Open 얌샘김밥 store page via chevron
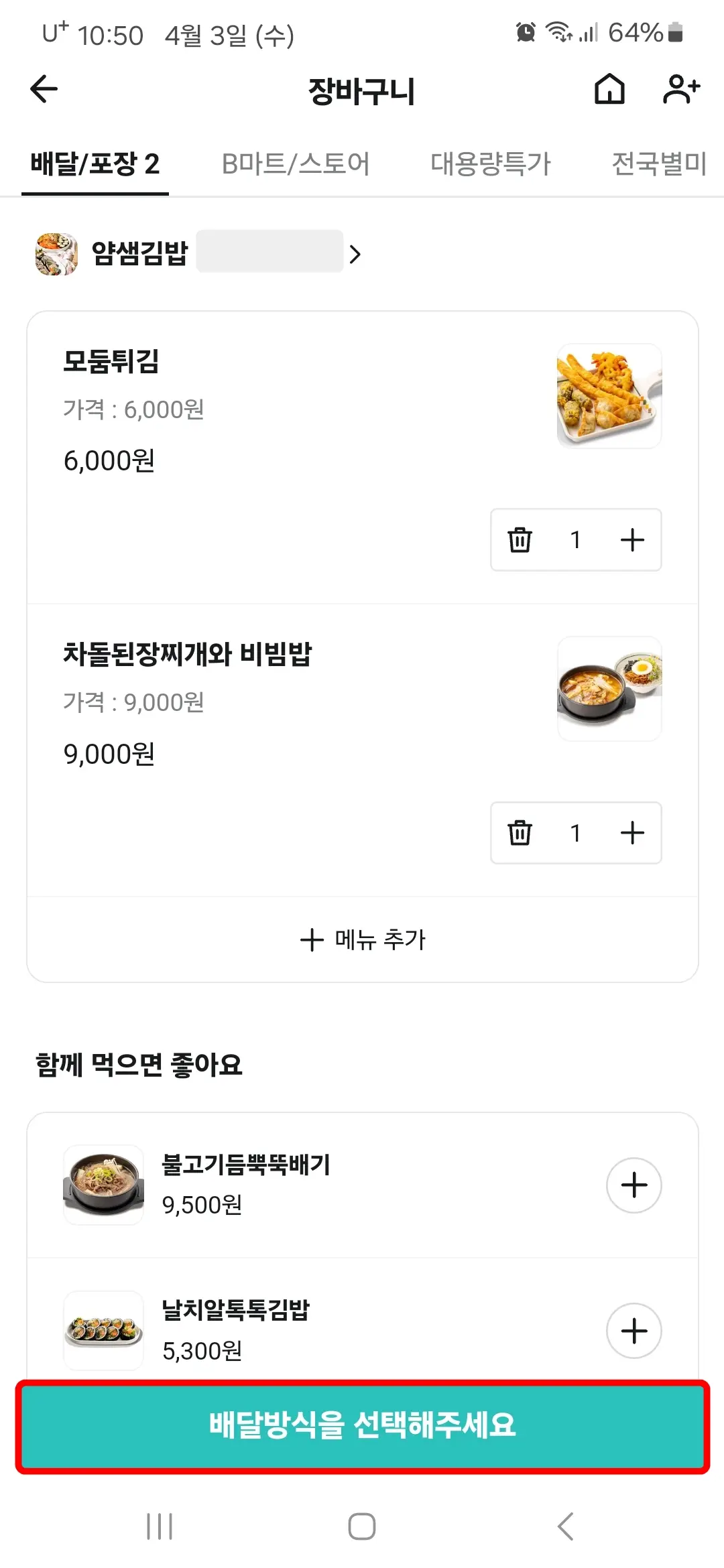724x1568 pixels. [x=356, y=255]
